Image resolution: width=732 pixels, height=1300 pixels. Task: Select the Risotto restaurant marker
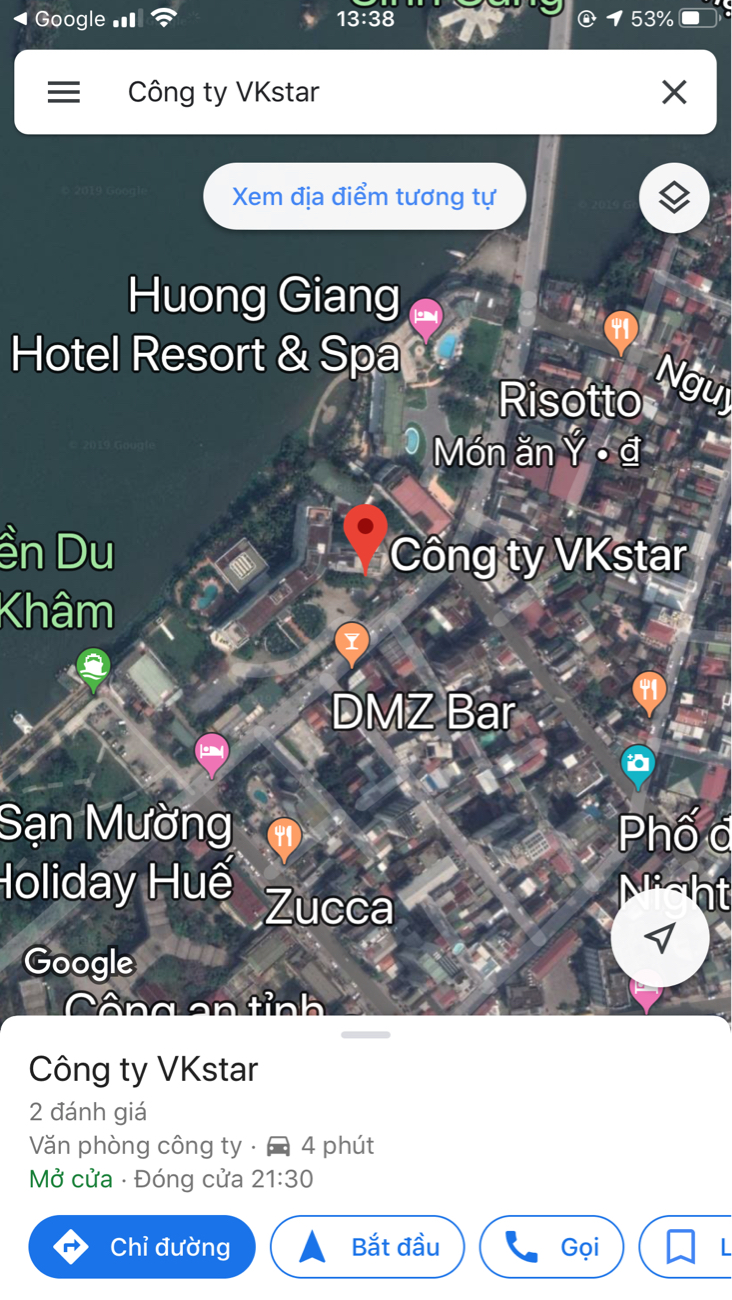point(621,332)
